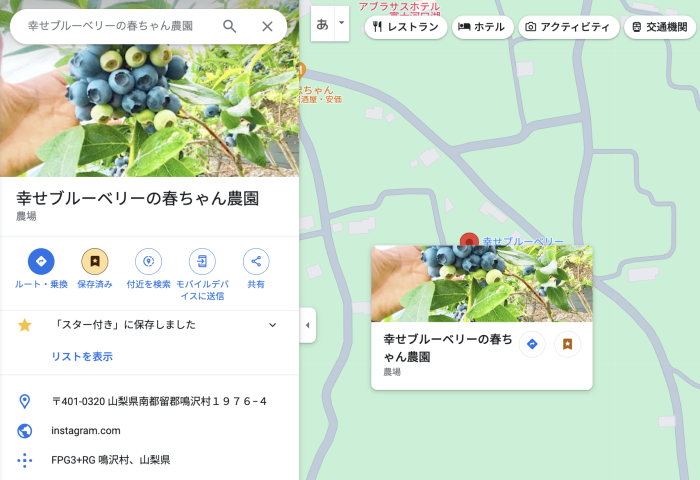
Task: Tap the address row 〒401-0320
Action: click(158, 401)
